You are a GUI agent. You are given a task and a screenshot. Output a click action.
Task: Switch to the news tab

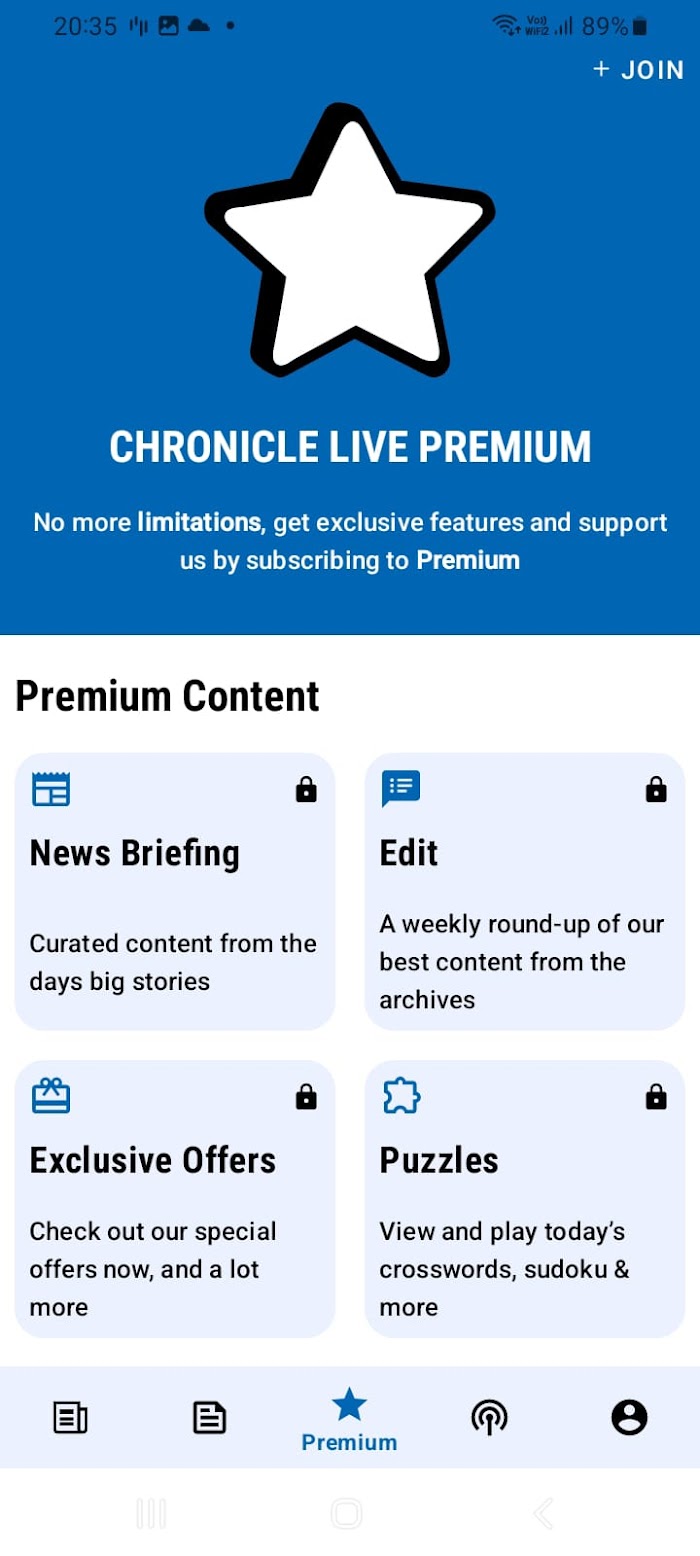[x=70, y=1417]
